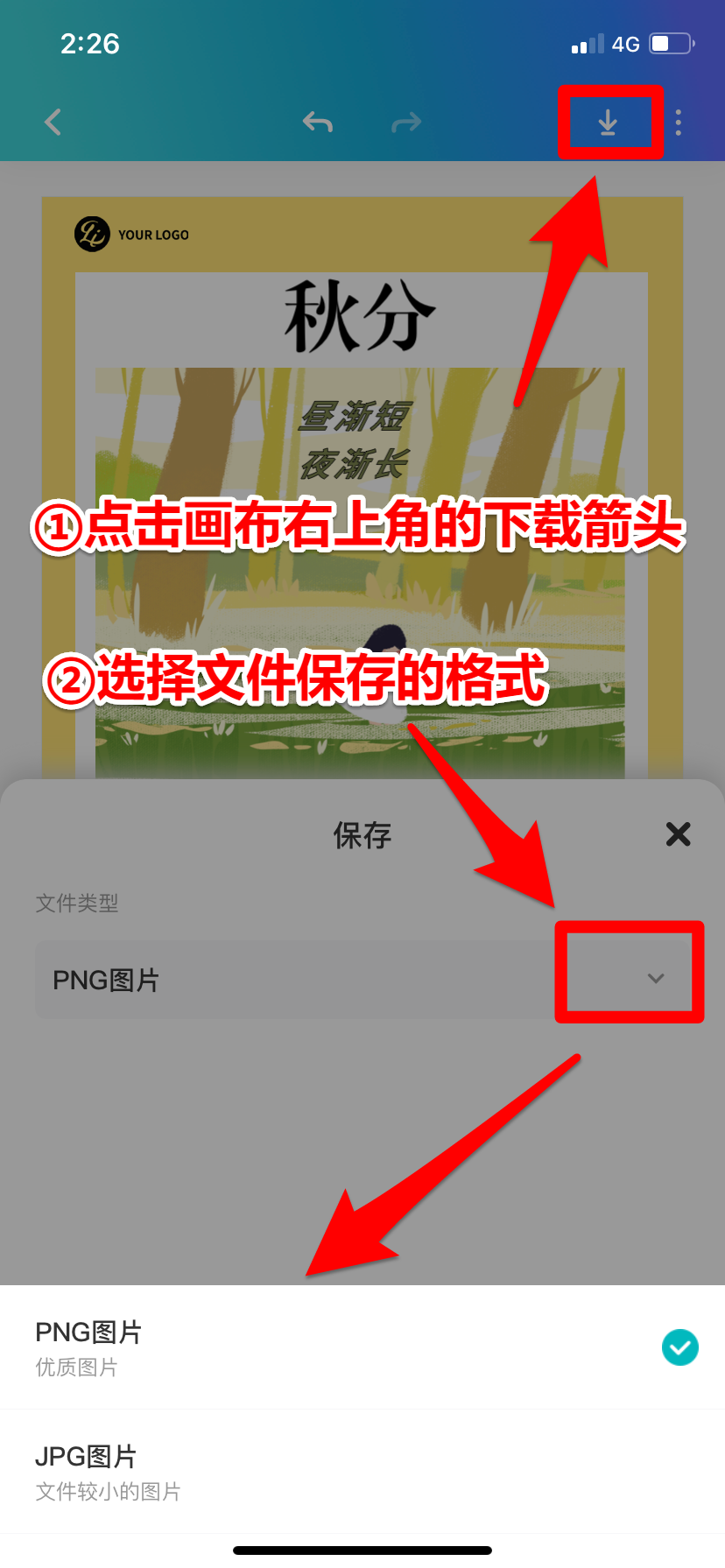Tap the download arrow icon

click(608, 123)
